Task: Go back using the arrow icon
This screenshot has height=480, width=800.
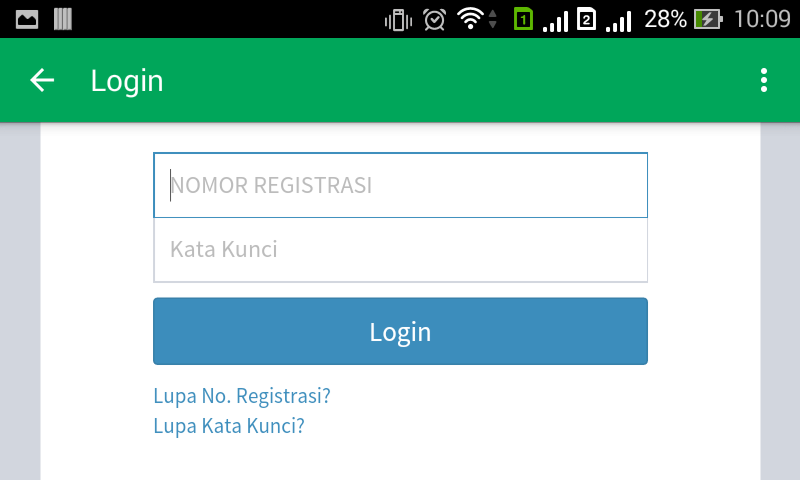Action: click(42, 81)
